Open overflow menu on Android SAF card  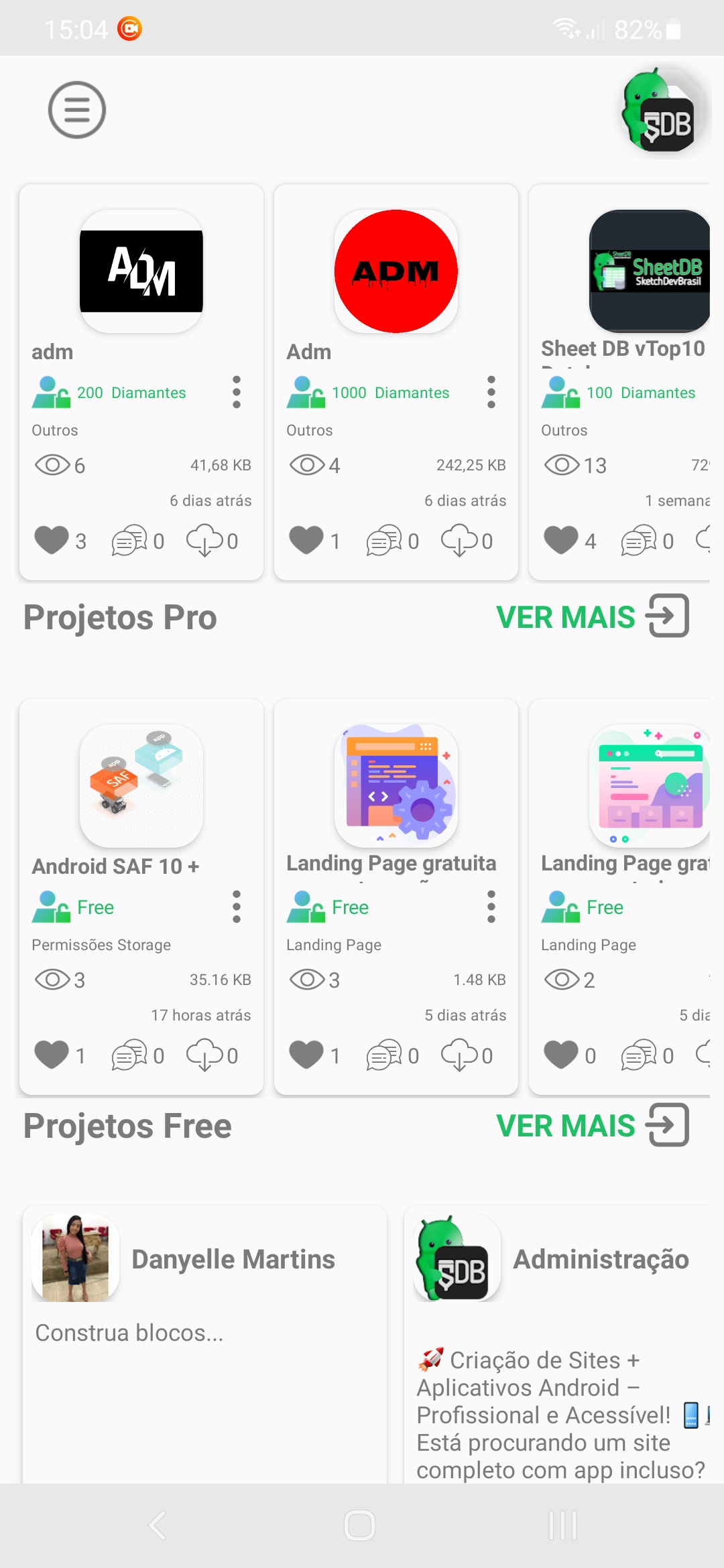[x=237, y=907]
